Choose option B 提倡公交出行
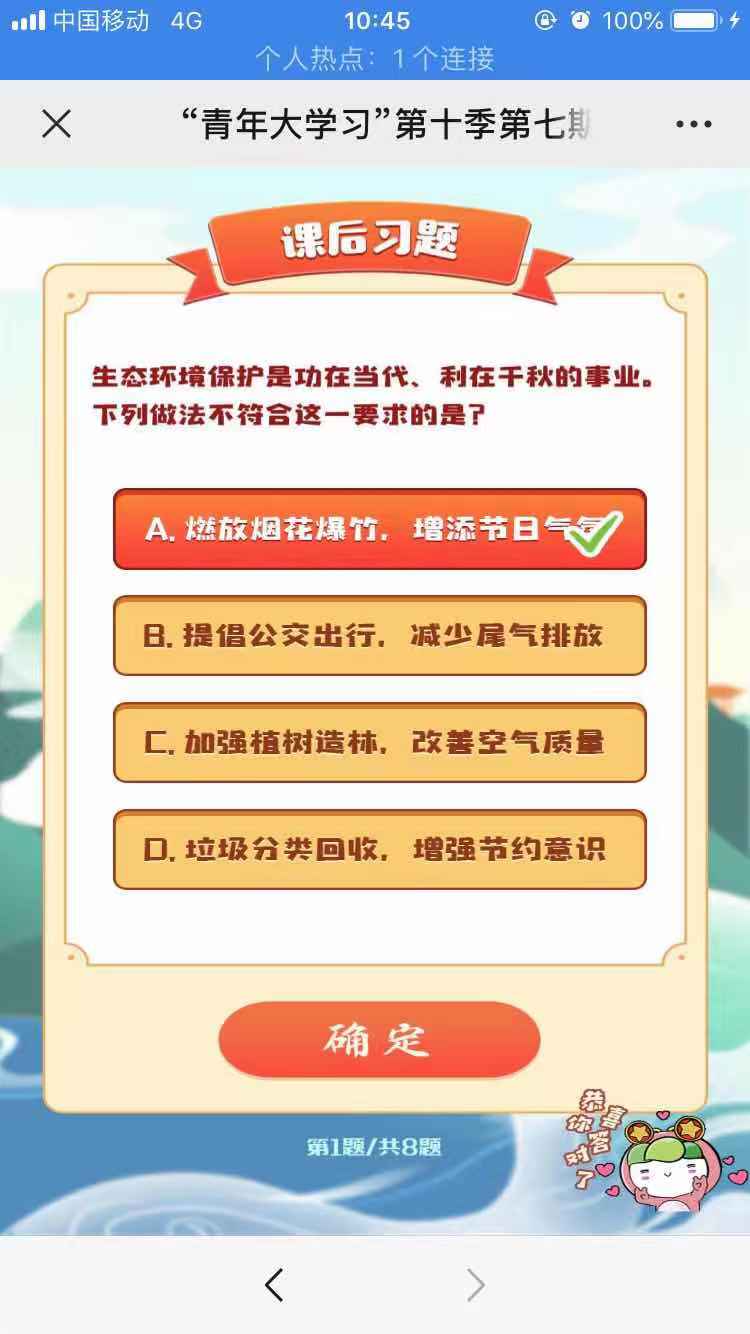Viewport: 750px width, 1334px height. point(379,636)
